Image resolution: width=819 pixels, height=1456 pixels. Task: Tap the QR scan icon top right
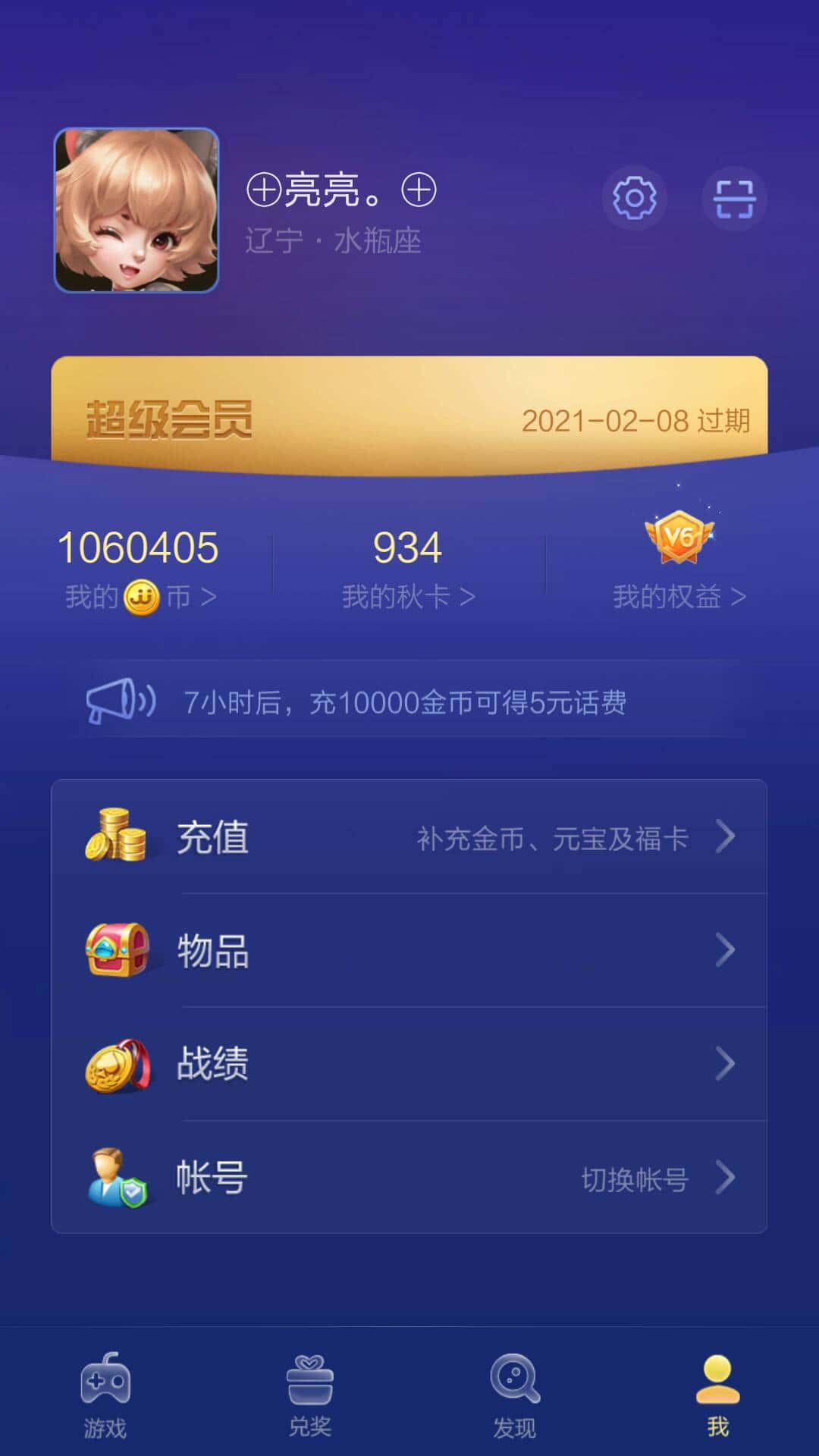click(x=735, y=199)
